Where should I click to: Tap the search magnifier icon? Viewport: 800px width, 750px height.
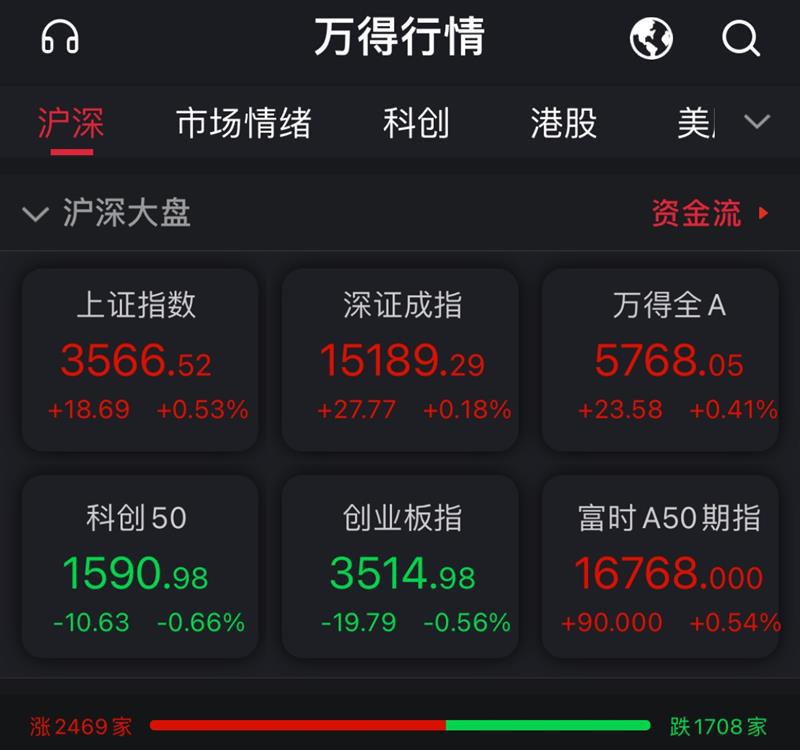[x=741, y=38]
